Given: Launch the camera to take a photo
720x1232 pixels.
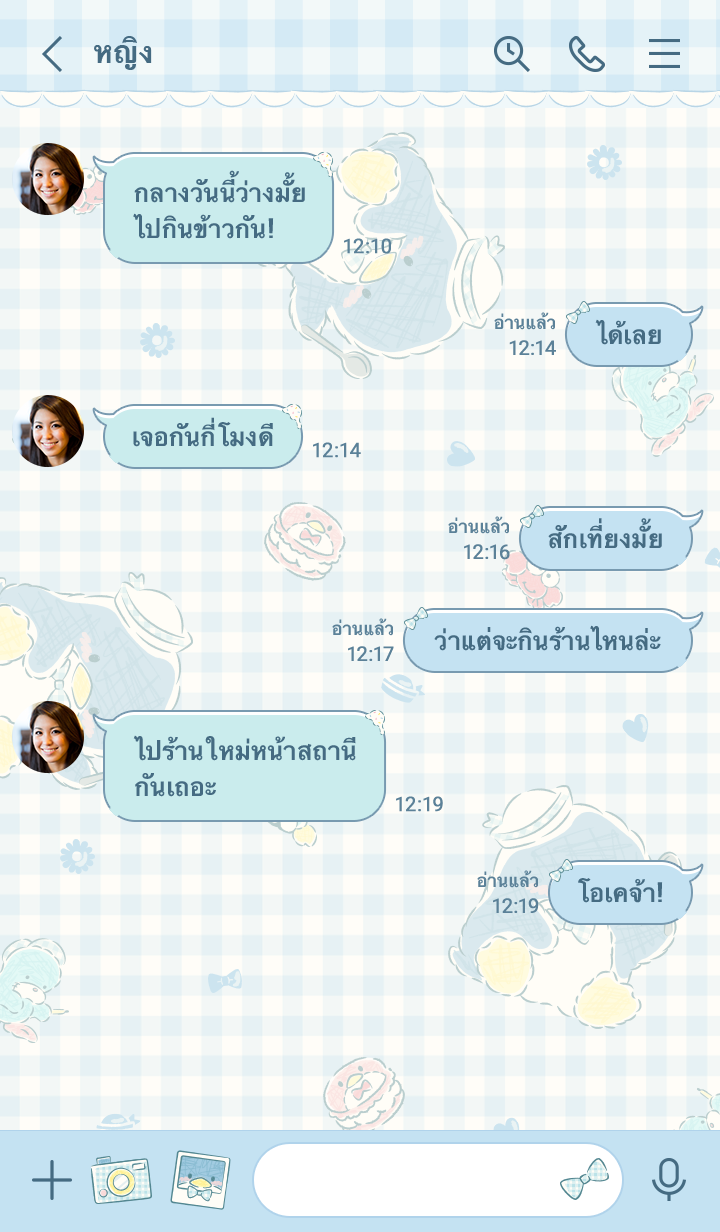Looking at the screenshot, I should coord(121,1180).
